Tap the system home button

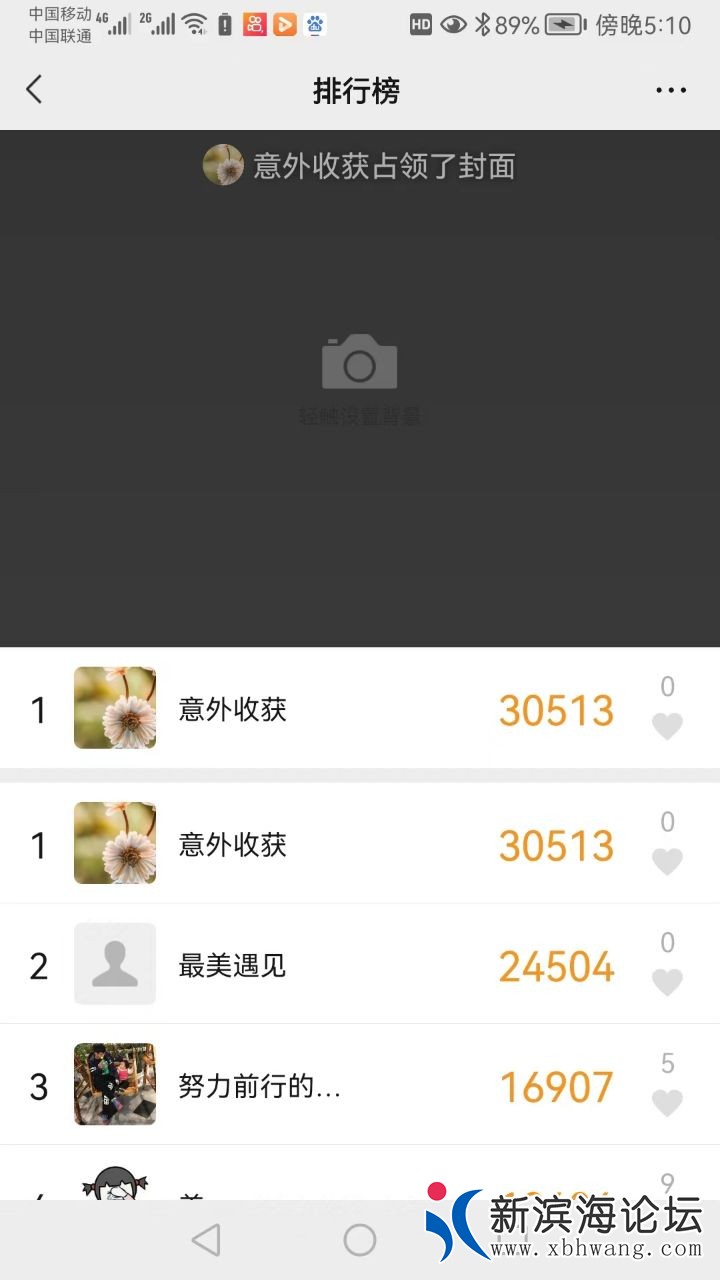tap(359, 1240)
